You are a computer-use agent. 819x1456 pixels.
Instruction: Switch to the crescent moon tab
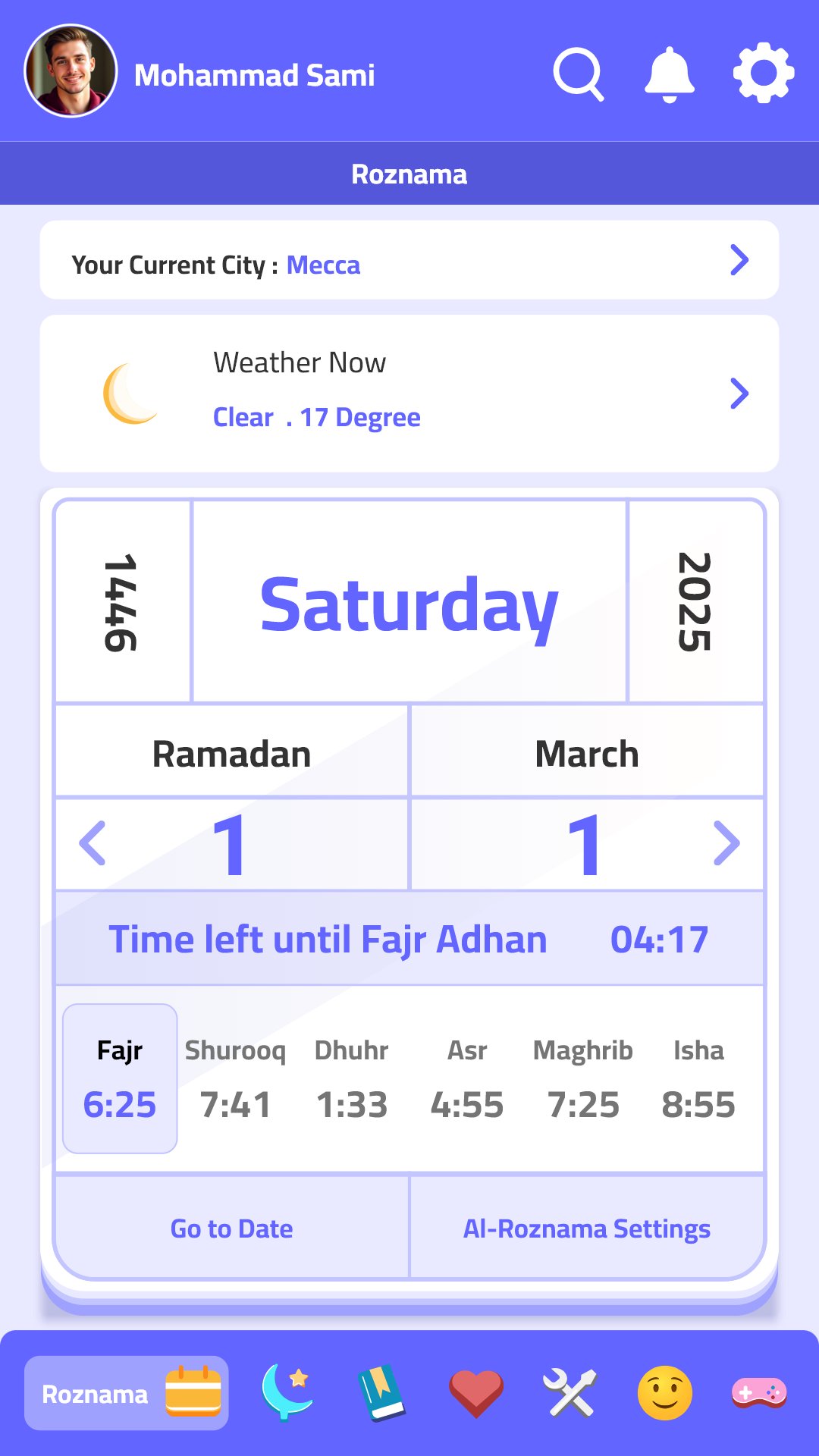(x=287, y=1392)
